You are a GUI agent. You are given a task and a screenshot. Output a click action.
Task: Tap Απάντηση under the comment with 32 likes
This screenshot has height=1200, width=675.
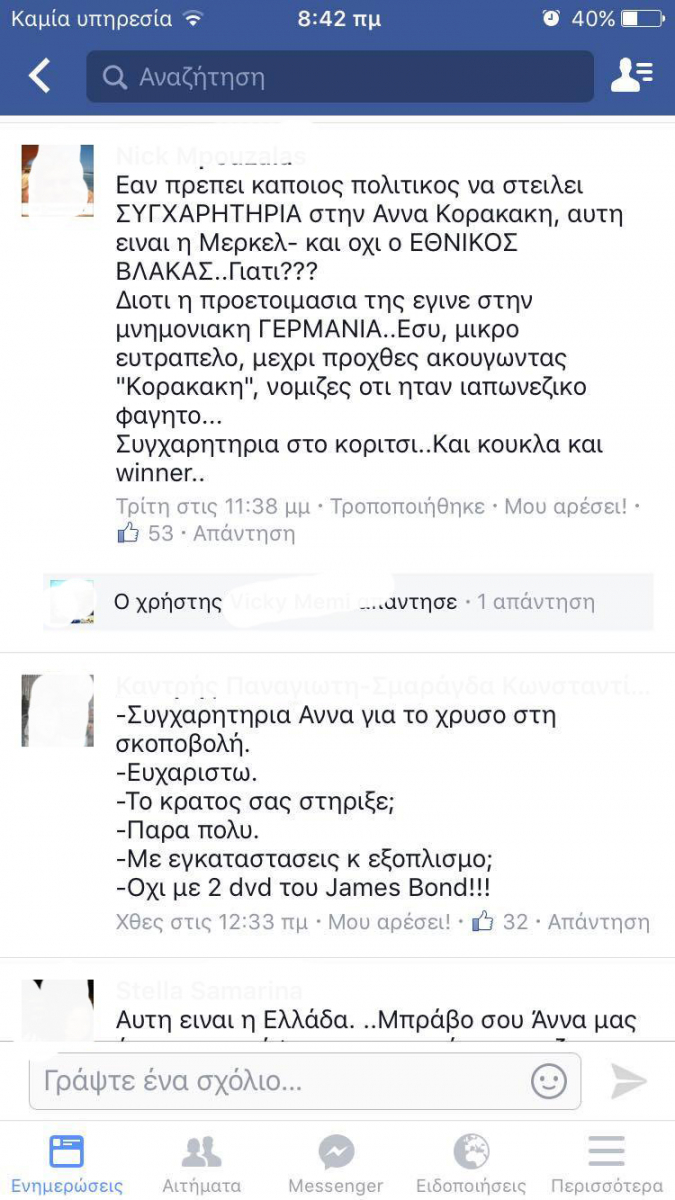tap(598, 922)
